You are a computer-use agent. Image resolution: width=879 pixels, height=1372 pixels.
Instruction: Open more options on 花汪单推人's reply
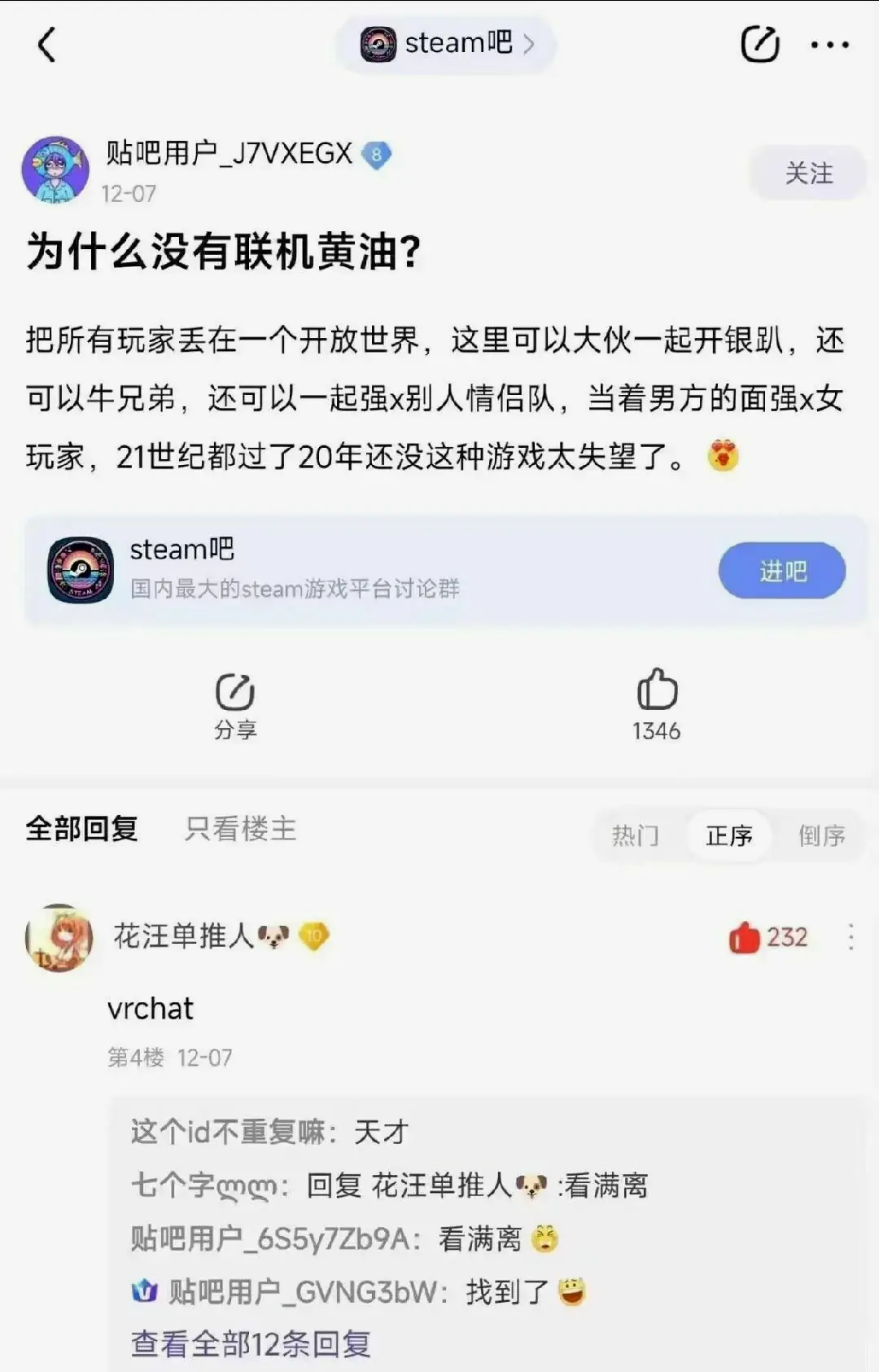pos(851,937)
